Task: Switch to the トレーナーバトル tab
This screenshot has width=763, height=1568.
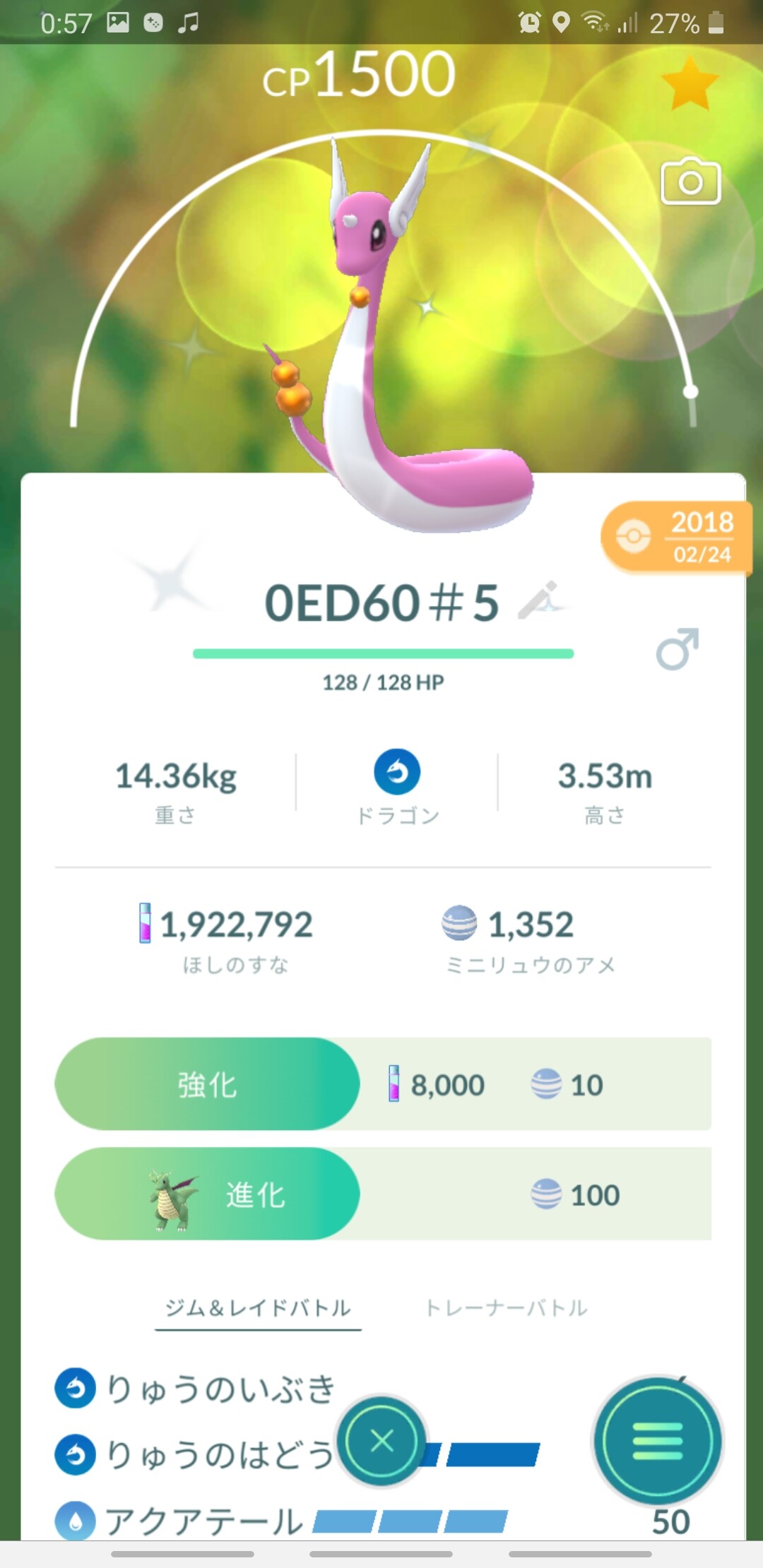Action: click(x=506, y=1307)
